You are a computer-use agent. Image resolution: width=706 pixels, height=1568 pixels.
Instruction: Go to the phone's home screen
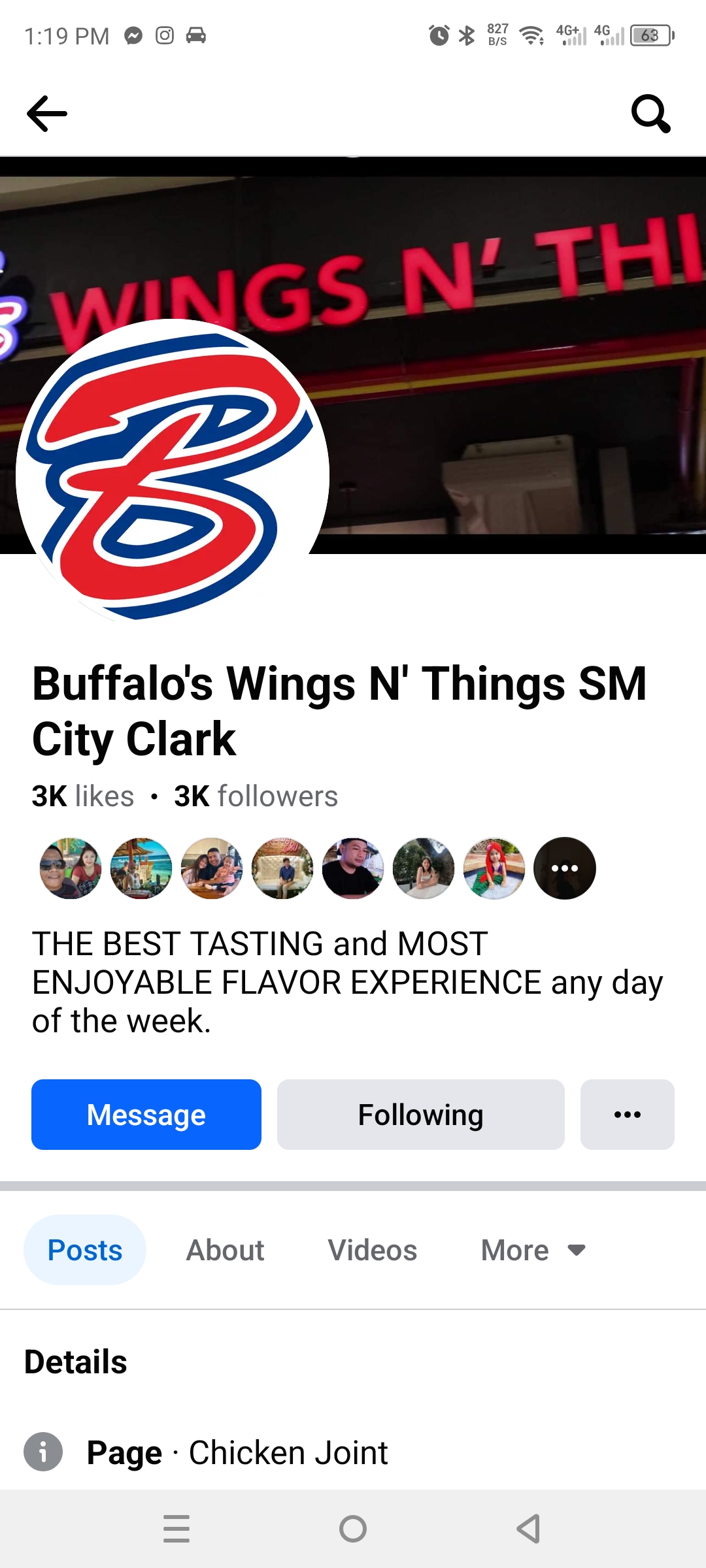click(x=353, y=1529)
